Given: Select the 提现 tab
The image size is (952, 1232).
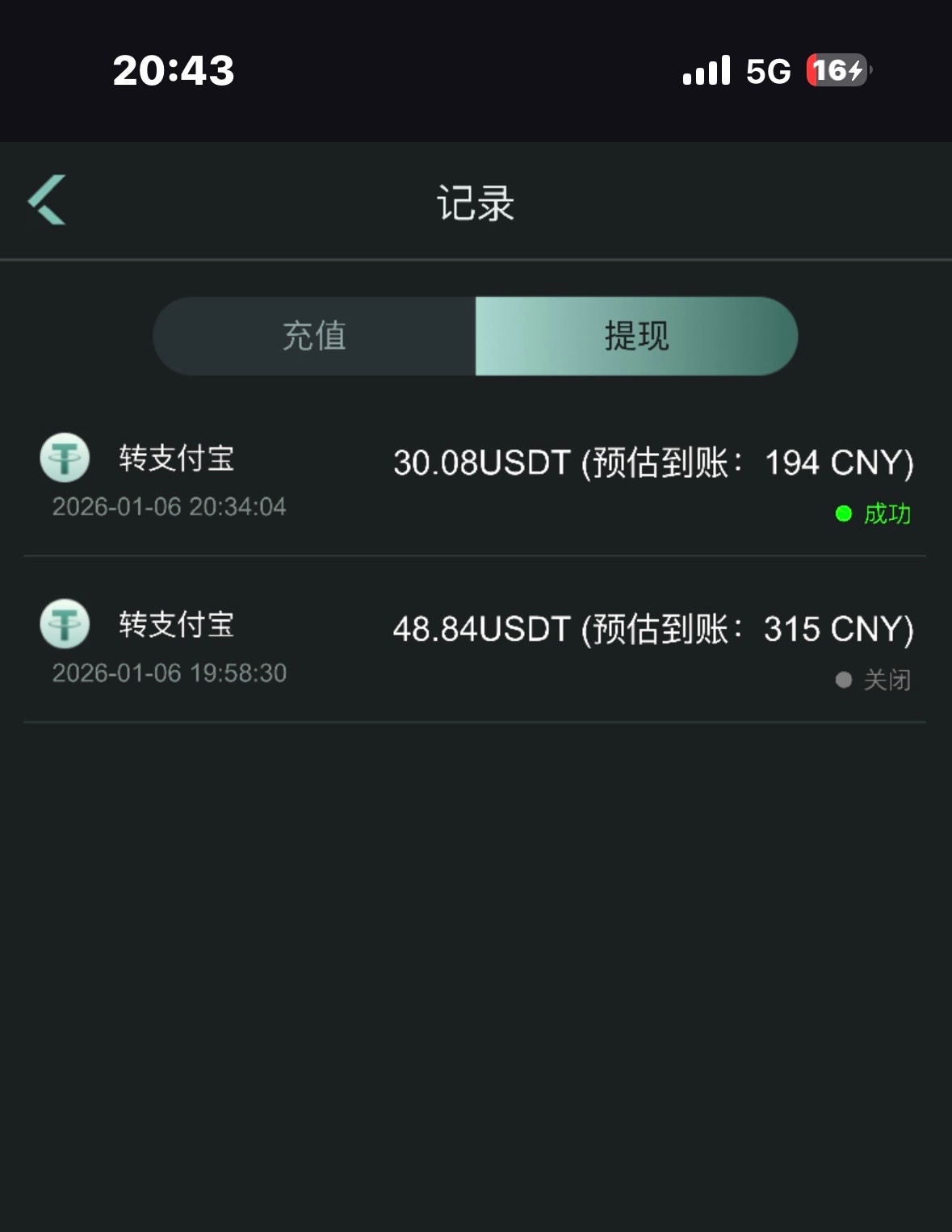Looking at the screenshot, I should 636,336.
